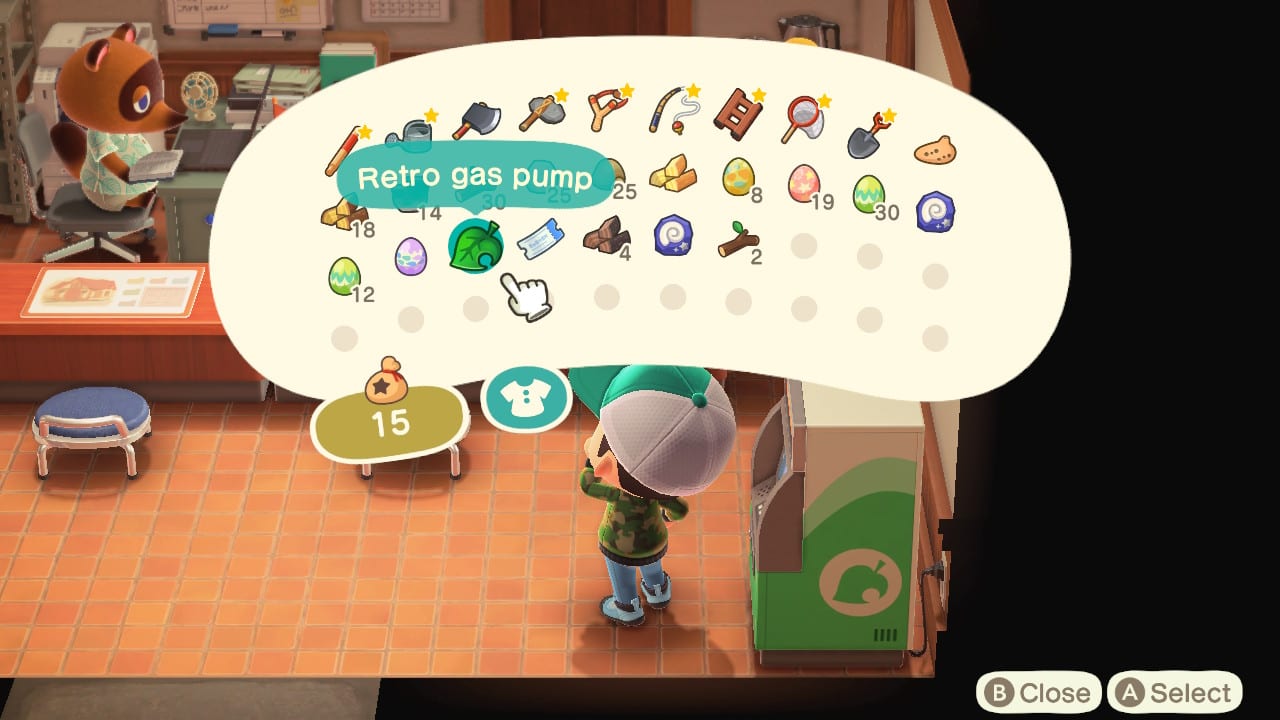Select the ocarina item
Viewport: 1280px width, 720px height.
(x=934, y=151)
